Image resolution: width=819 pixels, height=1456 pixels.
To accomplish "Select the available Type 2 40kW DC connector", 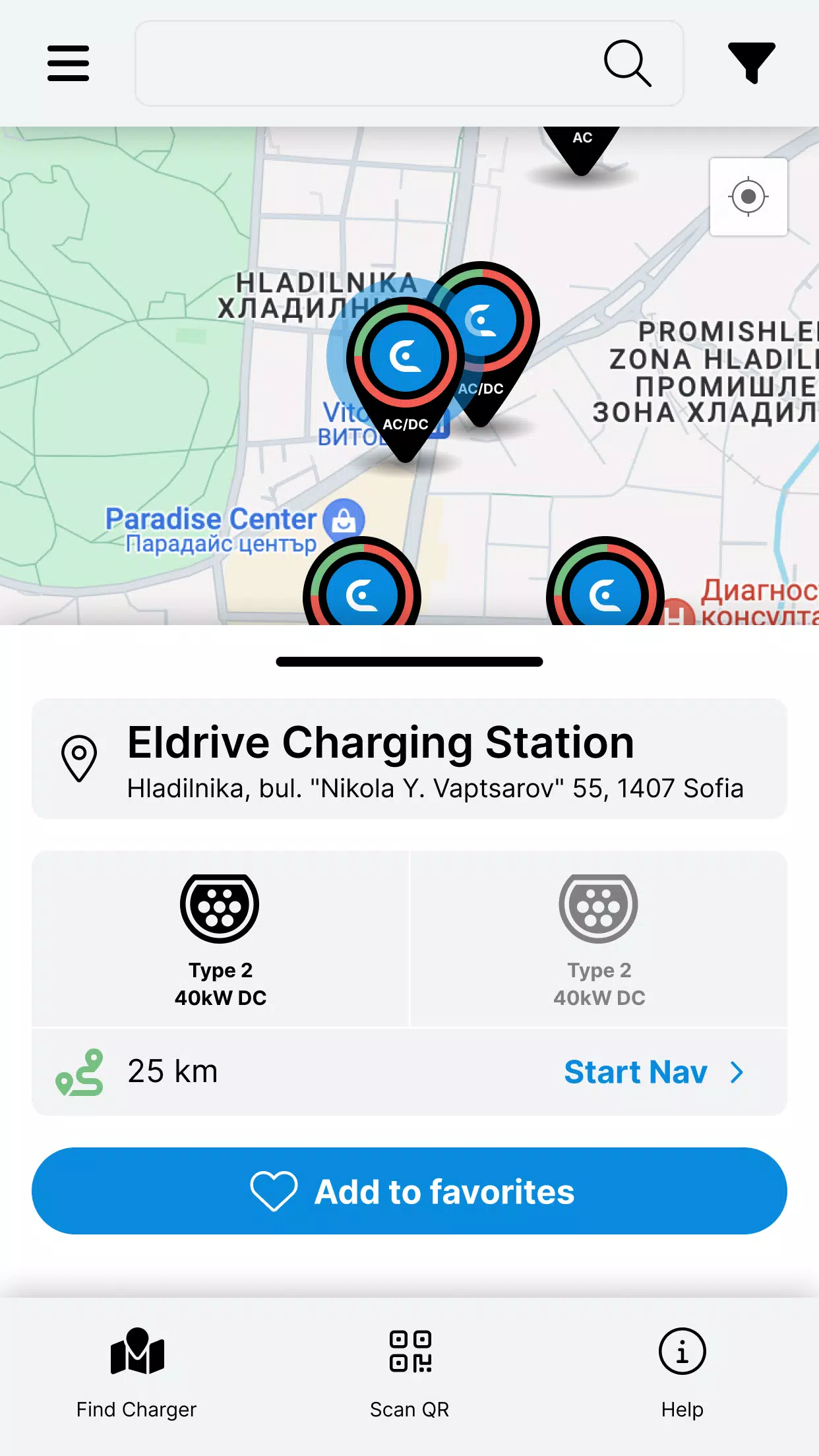I will pos(220,938).
